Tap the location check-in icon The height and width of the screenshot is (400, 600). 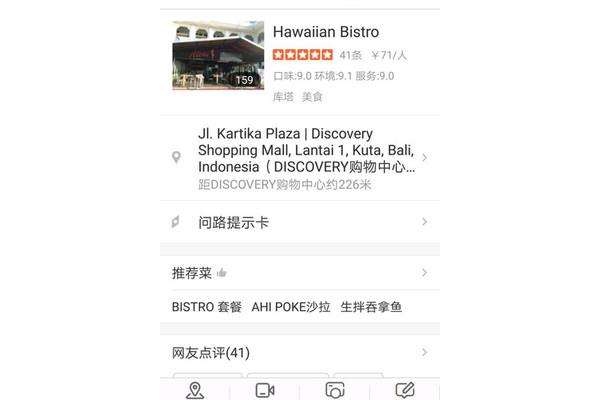(194, 390)
